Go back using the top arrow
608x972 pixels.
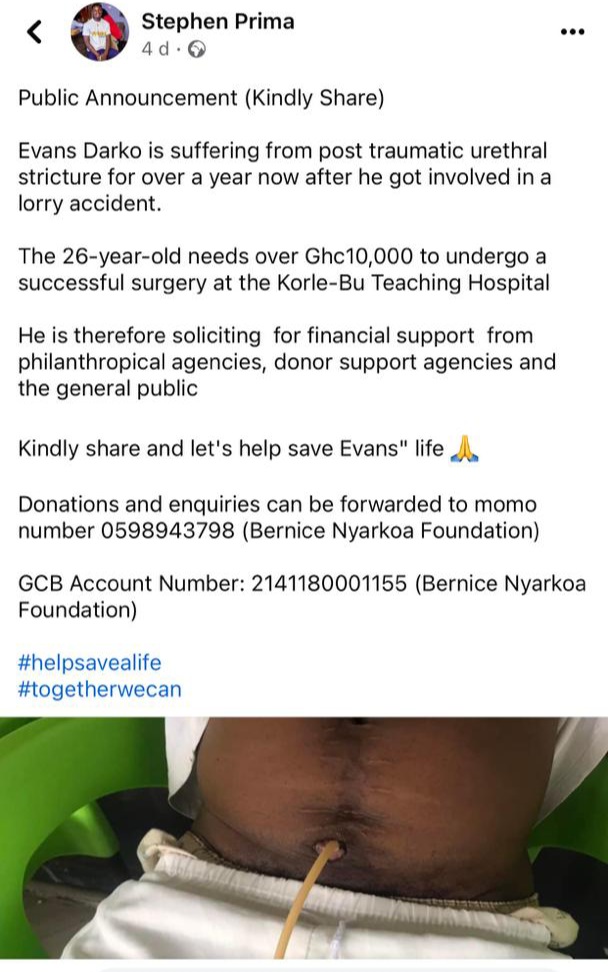tap(35, 32)
